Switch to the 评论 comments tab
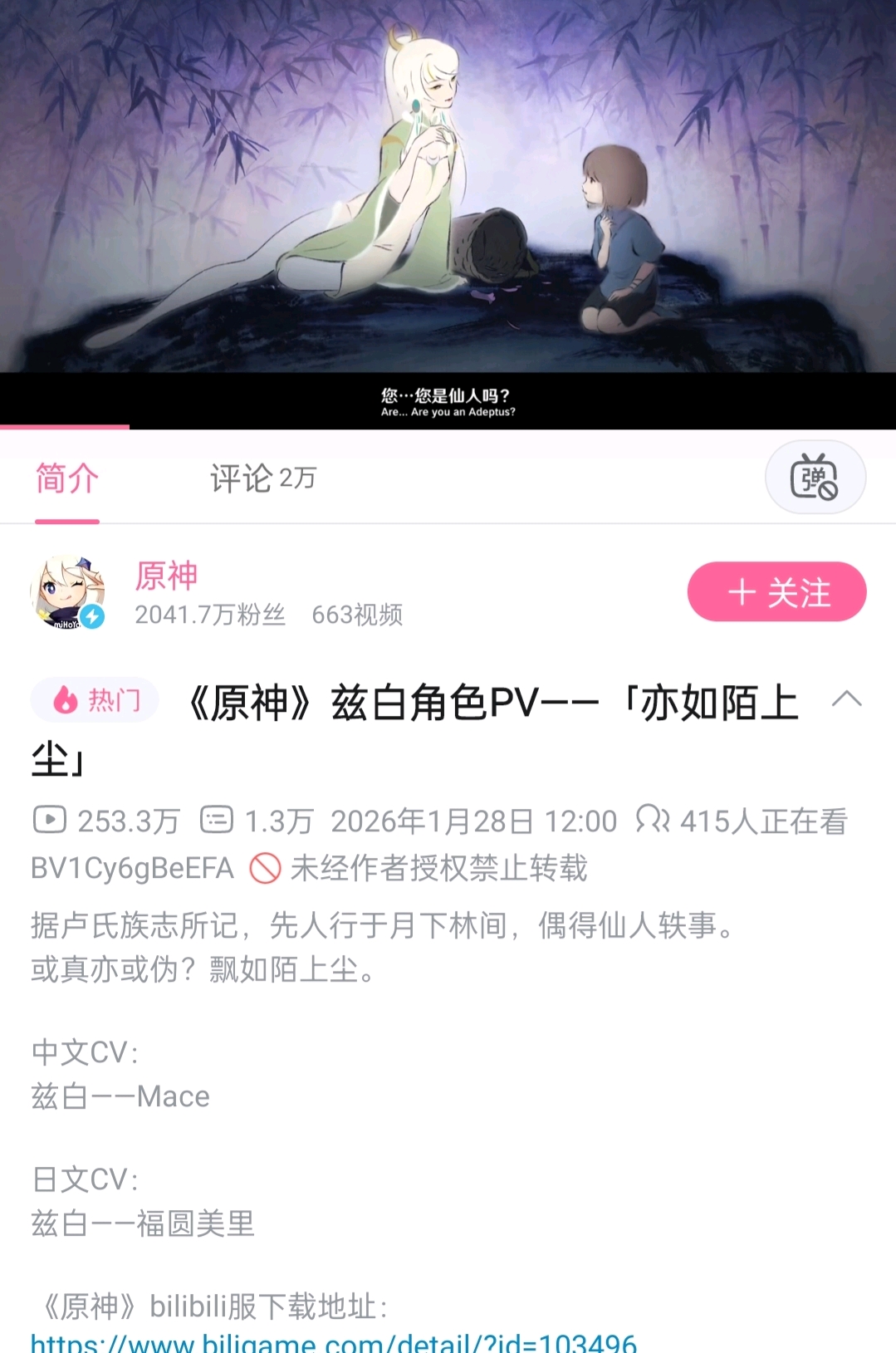896x1353 pixels. click(262, 478)
